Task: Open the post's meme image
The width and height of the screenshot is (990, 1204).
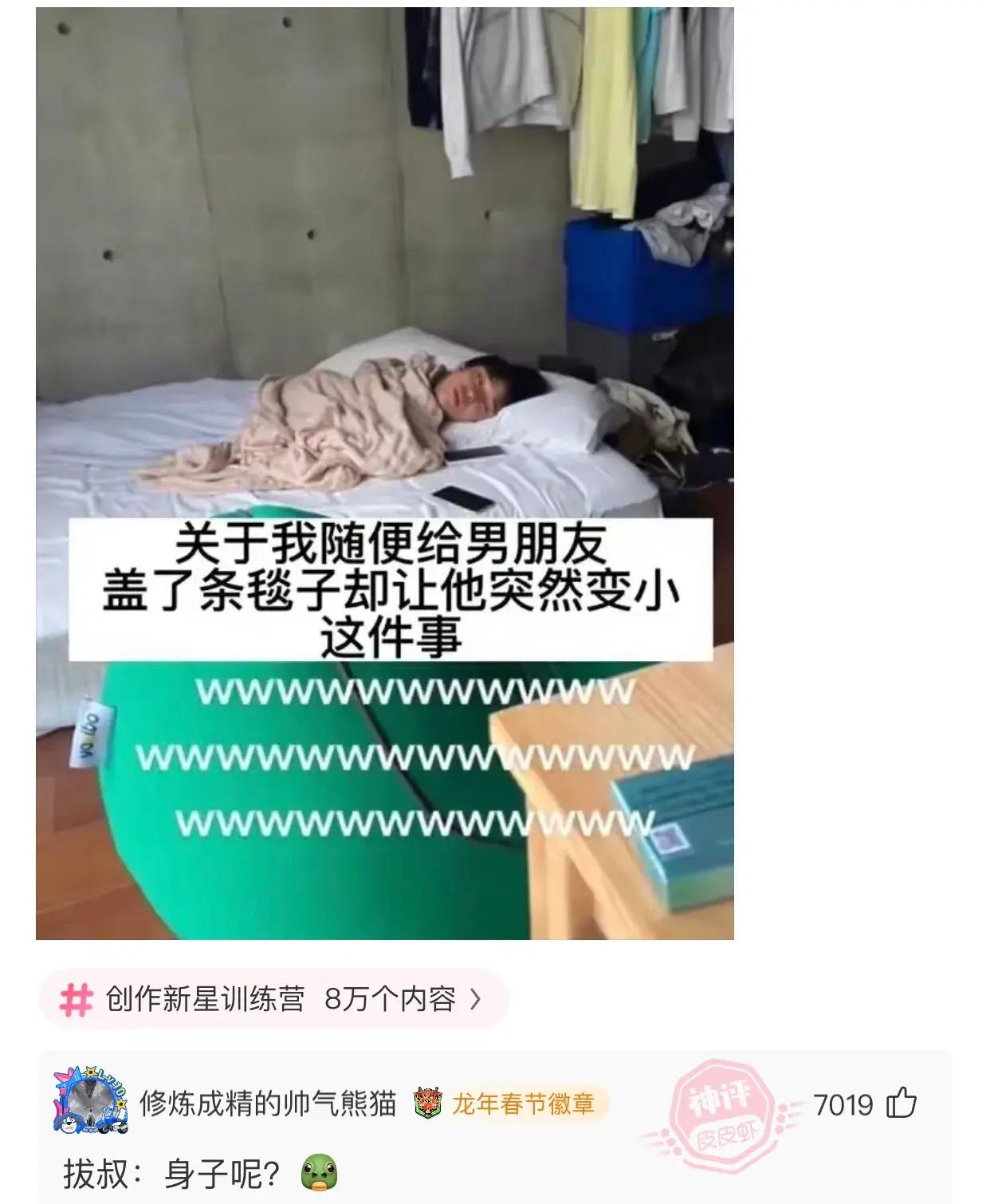Action: click(384, 474)
